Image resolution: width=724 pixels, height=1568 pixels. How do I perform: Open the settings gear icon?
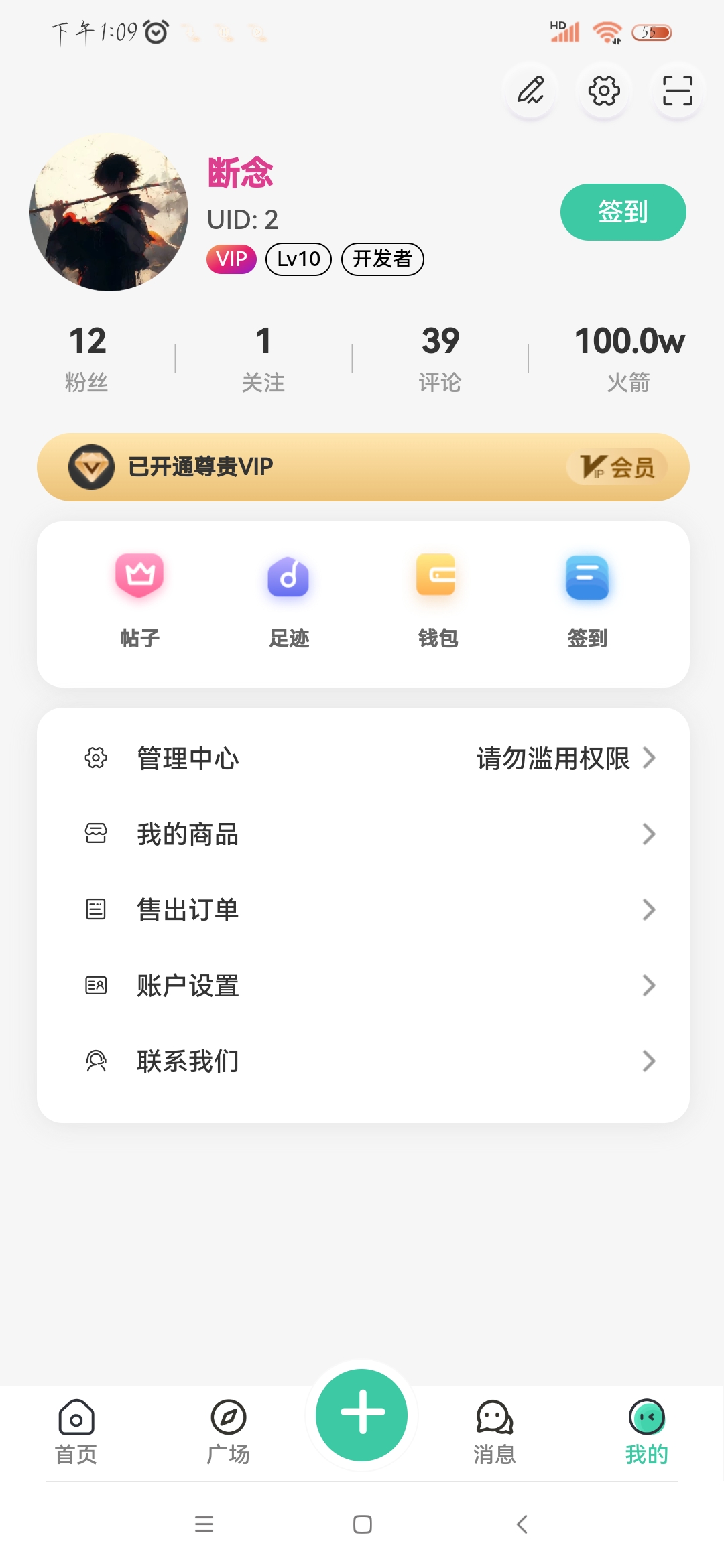(x=604, y=90)
